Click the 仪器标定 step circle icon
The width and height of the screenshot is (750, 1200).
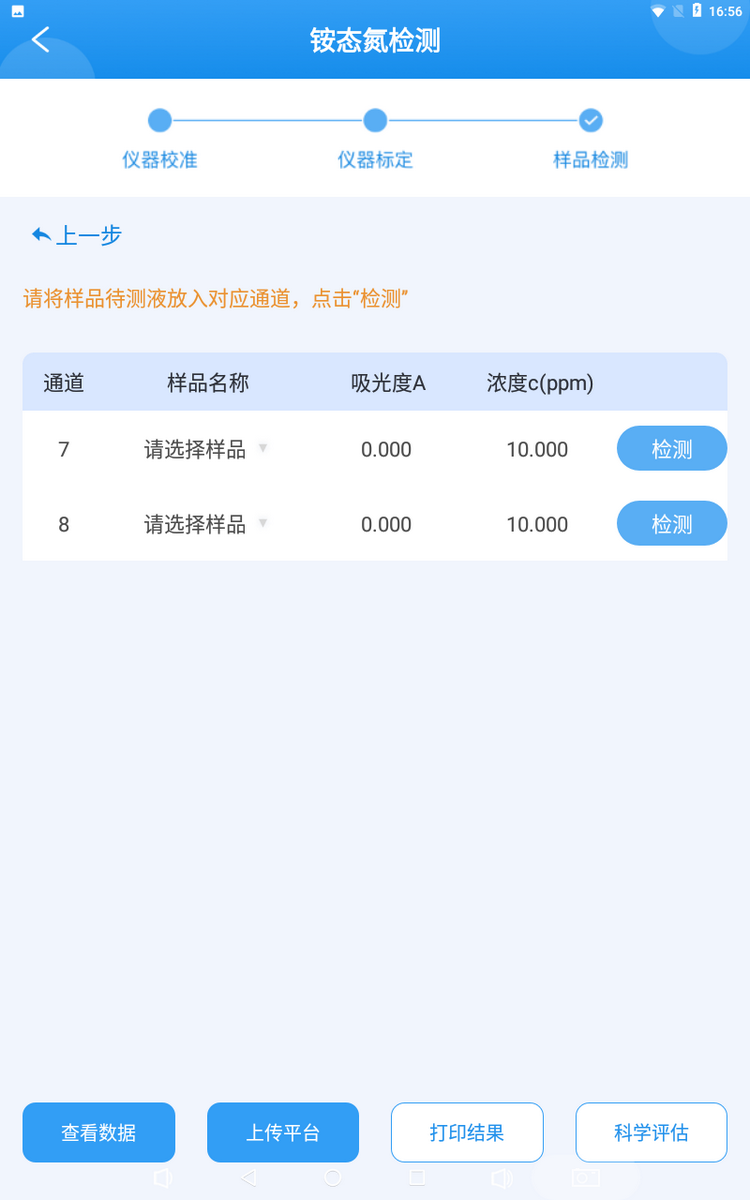tap(374, 119)
